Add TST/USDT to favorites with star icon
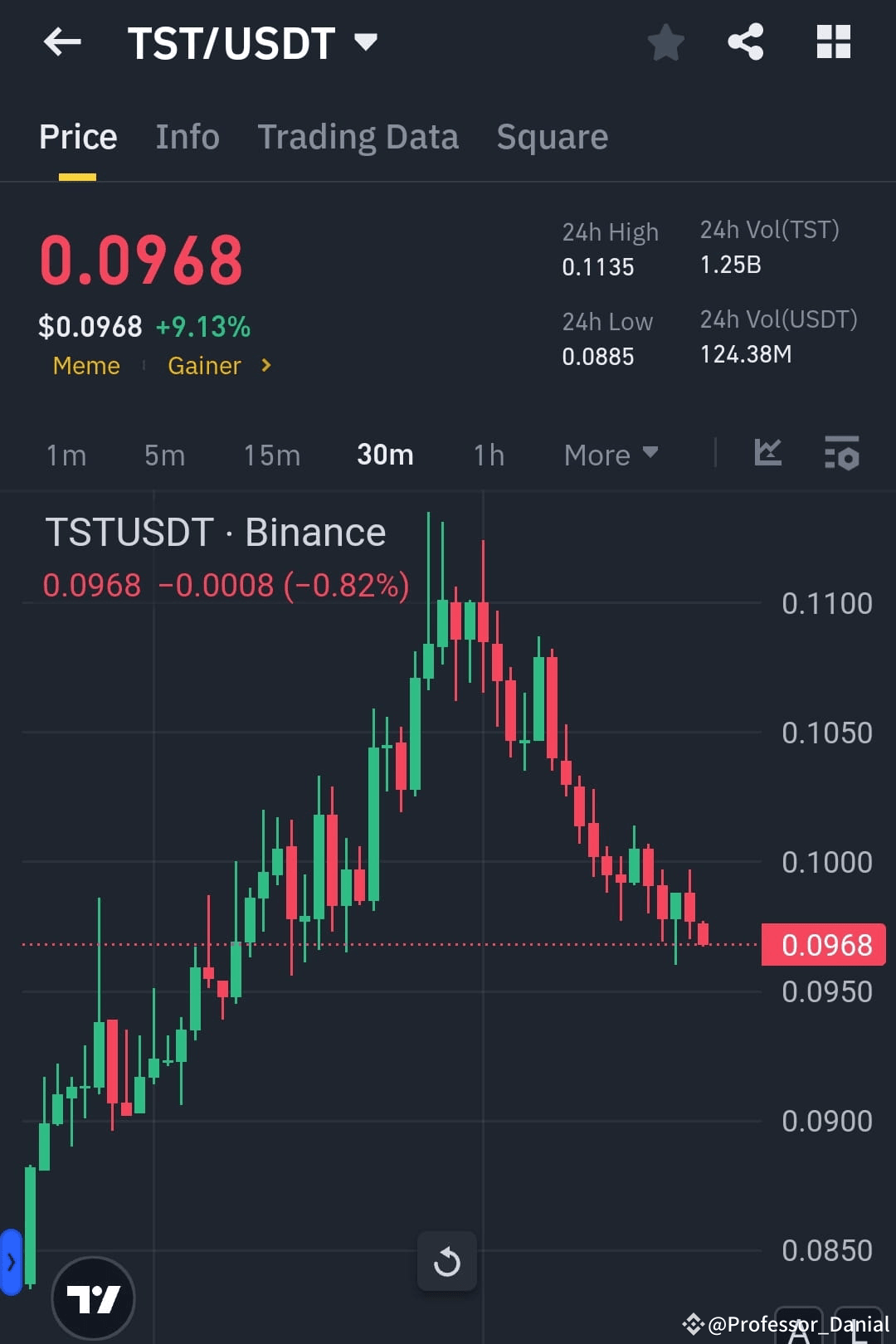Viewport: 896px width, 1344px height. 665,43
